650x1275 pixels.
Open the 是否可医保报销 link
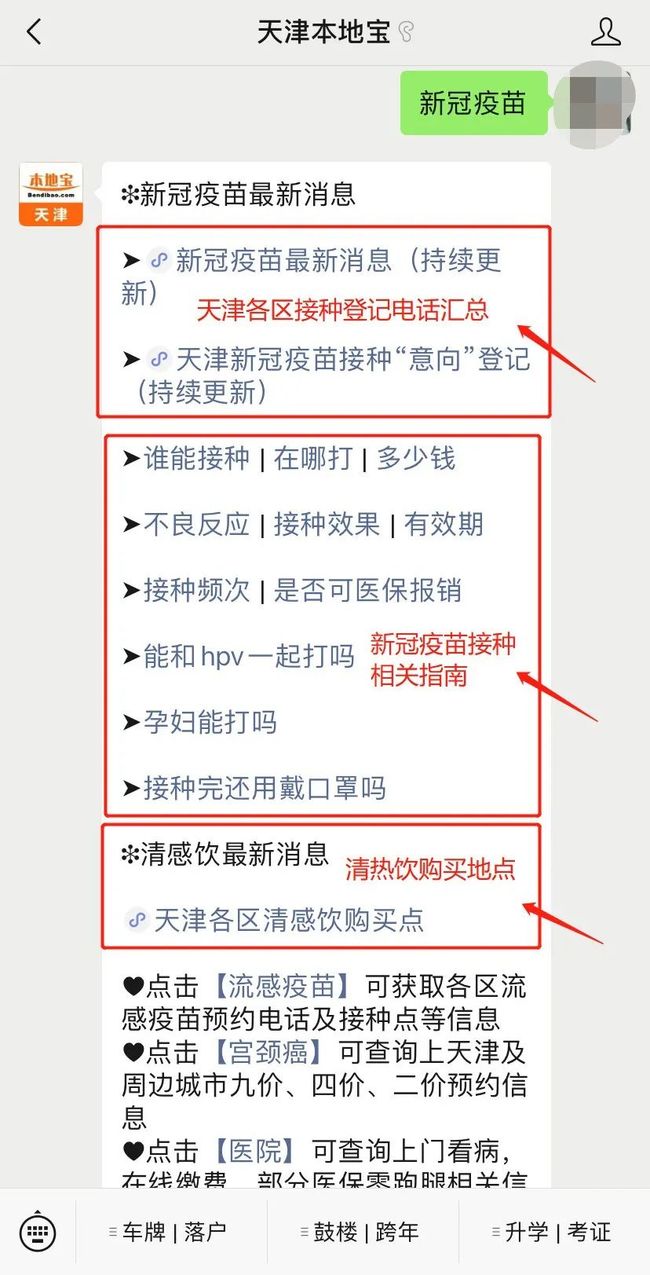368,590
